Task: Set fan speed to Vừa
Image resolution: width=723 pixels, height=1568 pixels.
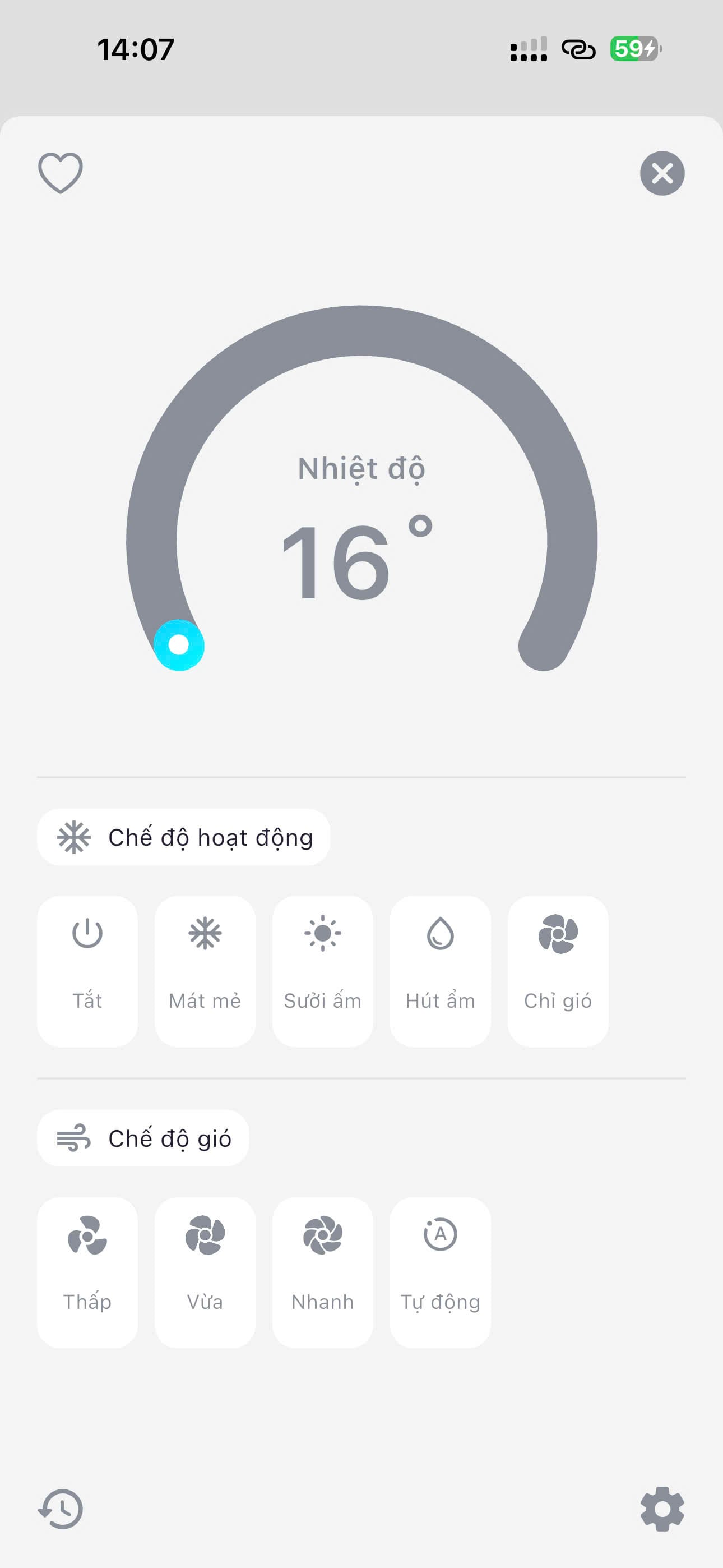Action: [205, 1272]
